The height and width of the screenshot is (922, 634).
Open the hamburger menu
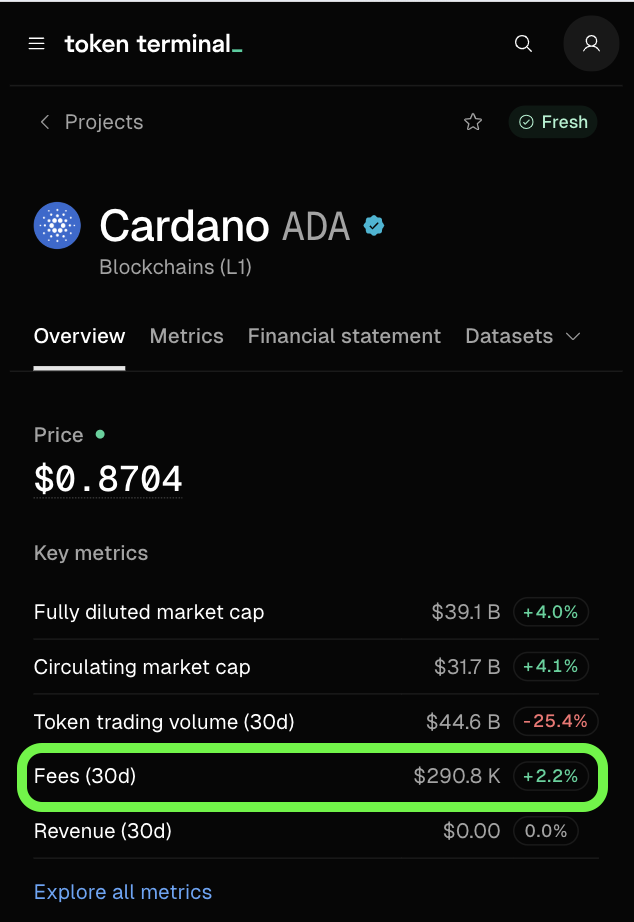click(x=37, y=44)
